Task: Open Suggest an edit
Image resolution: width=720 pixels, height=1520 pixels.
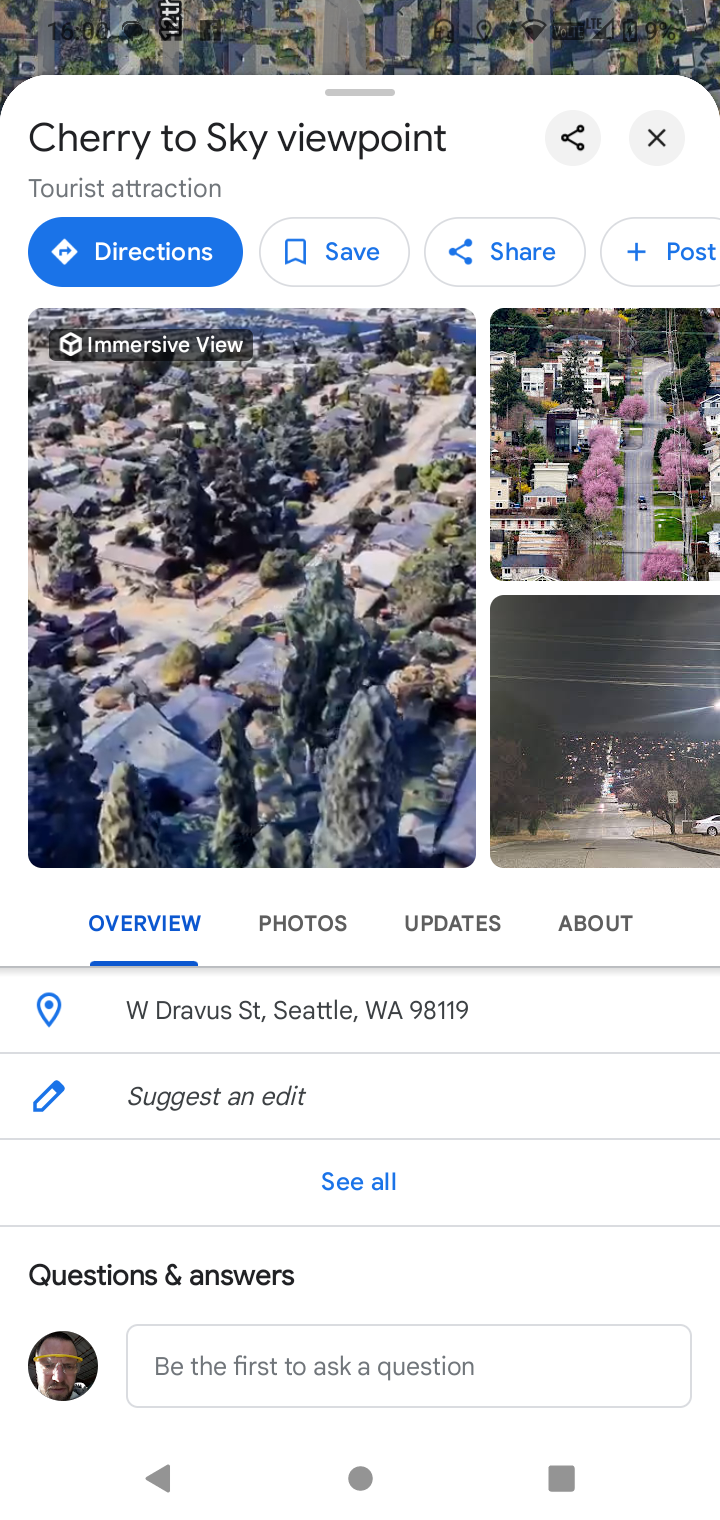Action: [216, 1096]
